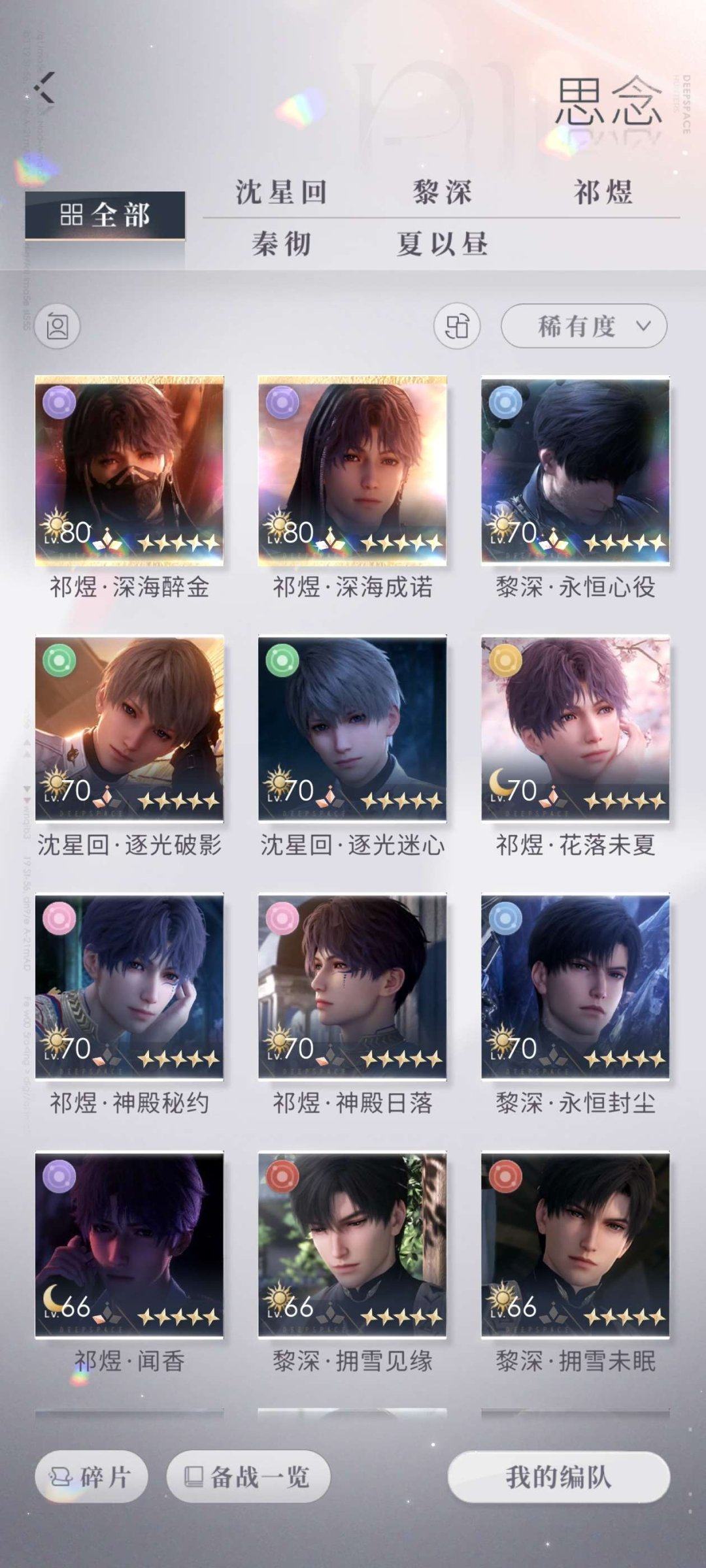706x1568 pixels.
Task: Switch to the 黎深 tab
Action: pyautogui.click(x=442, y=192)
